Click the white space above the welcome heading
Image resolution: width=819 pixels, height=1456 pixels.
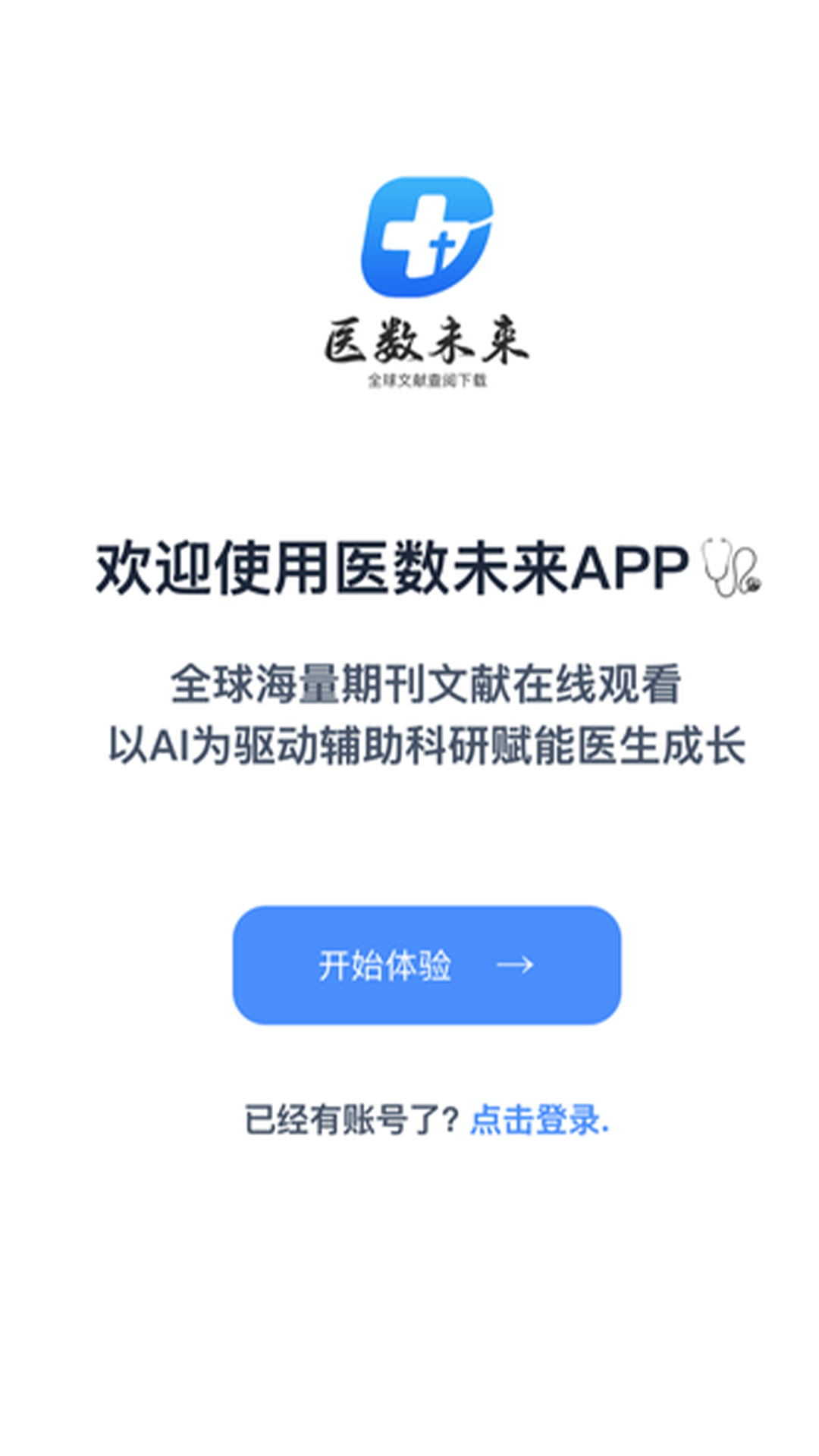(x=409, y=470)
